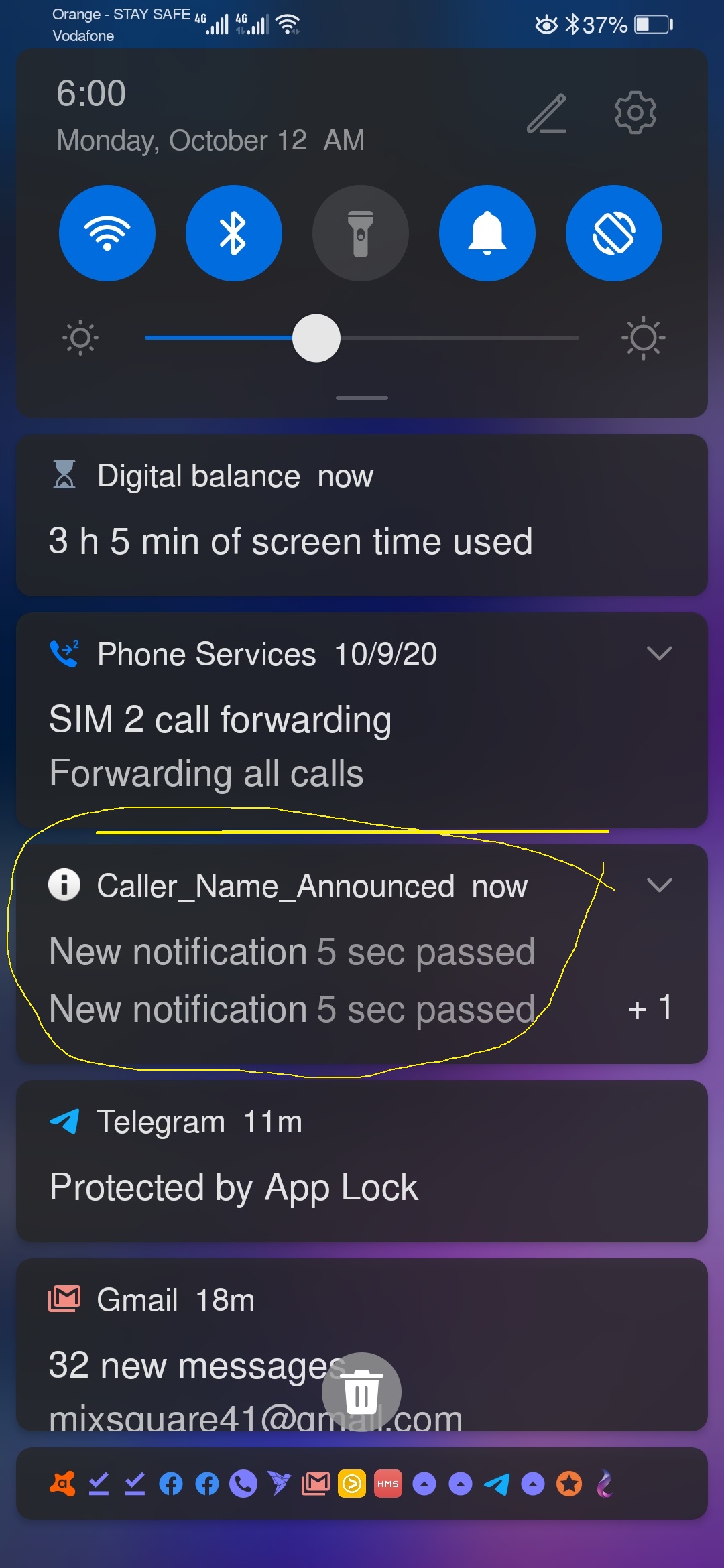Viewport: 724px width, 1568px height.
Task: Clear all notifications with trash button
Action: pos(362,1392)
